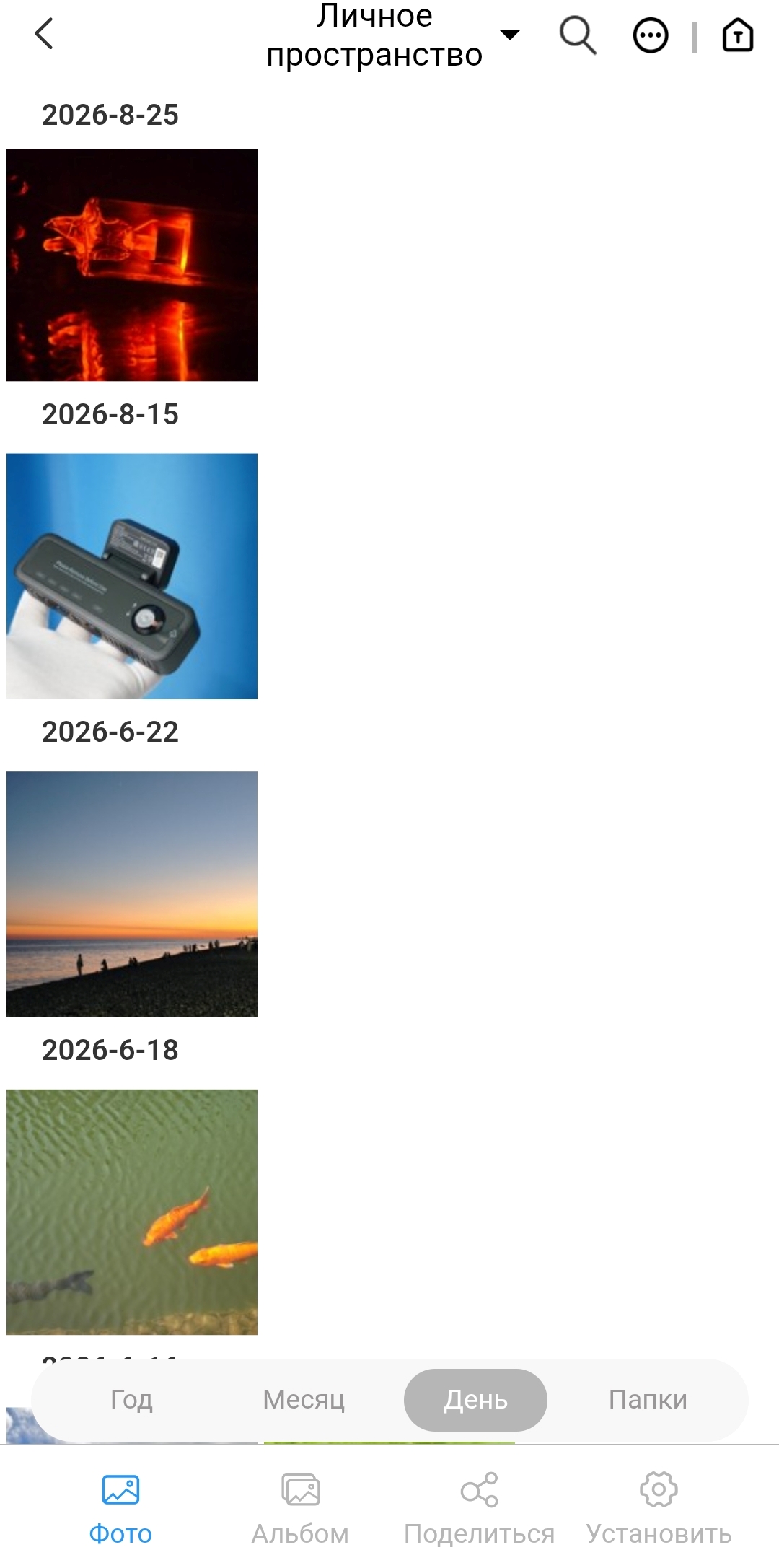Open the three-dot more options menu
Image resolution: width=779 pixels, height=1568 pixels.
click(651, 35)
